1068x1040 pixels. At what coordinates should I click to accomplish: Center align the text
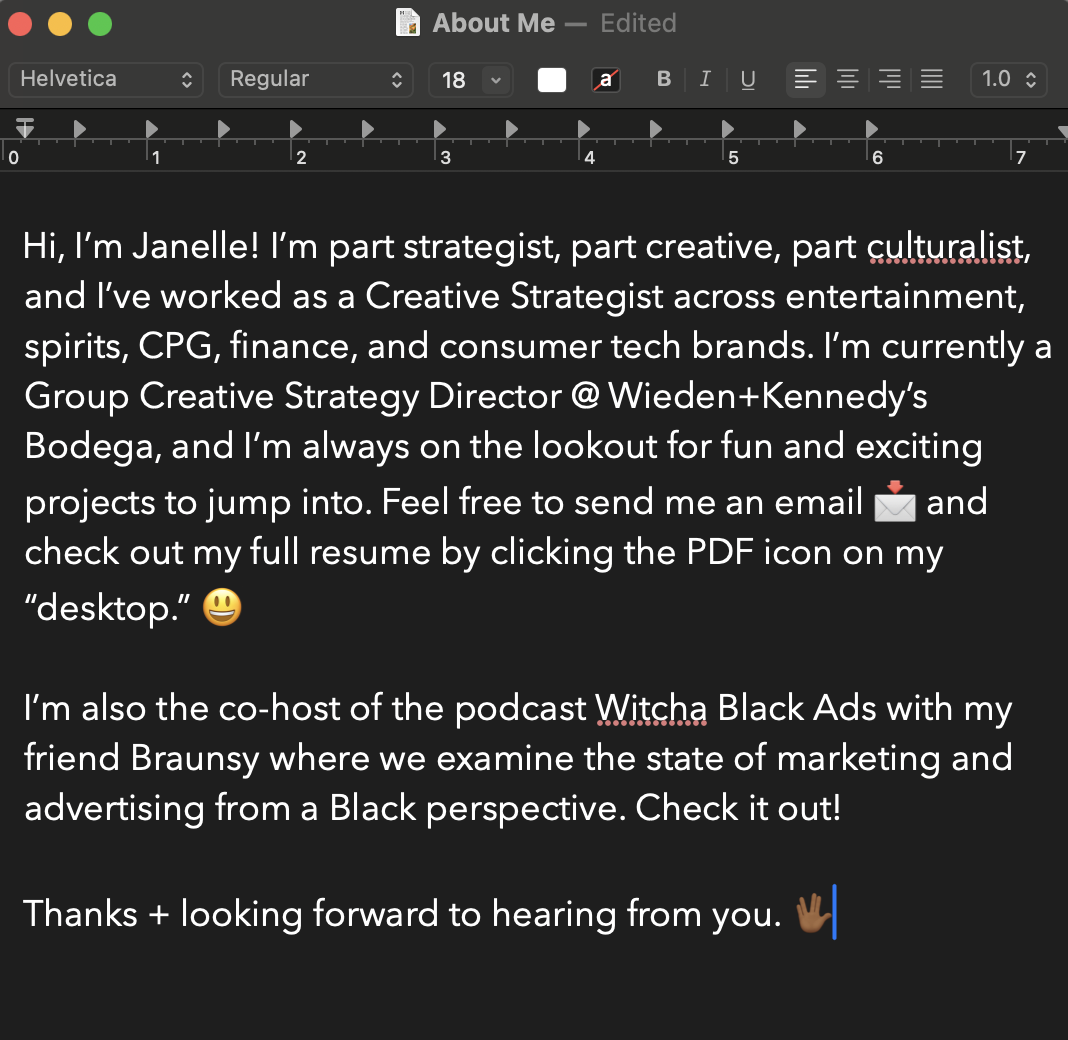(x=848, y=79)
